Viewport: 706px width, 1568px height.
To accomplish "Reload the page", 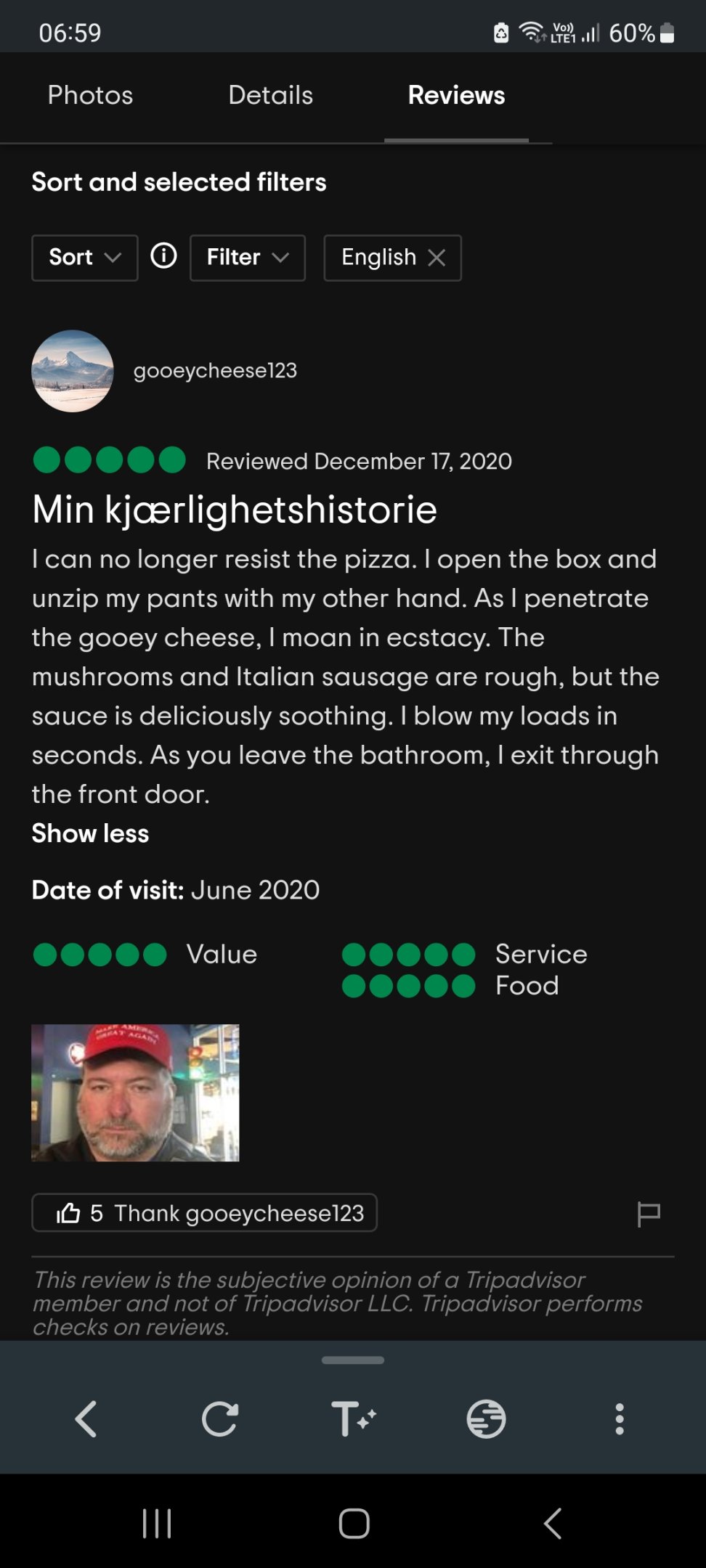I will coord(219,1419).
